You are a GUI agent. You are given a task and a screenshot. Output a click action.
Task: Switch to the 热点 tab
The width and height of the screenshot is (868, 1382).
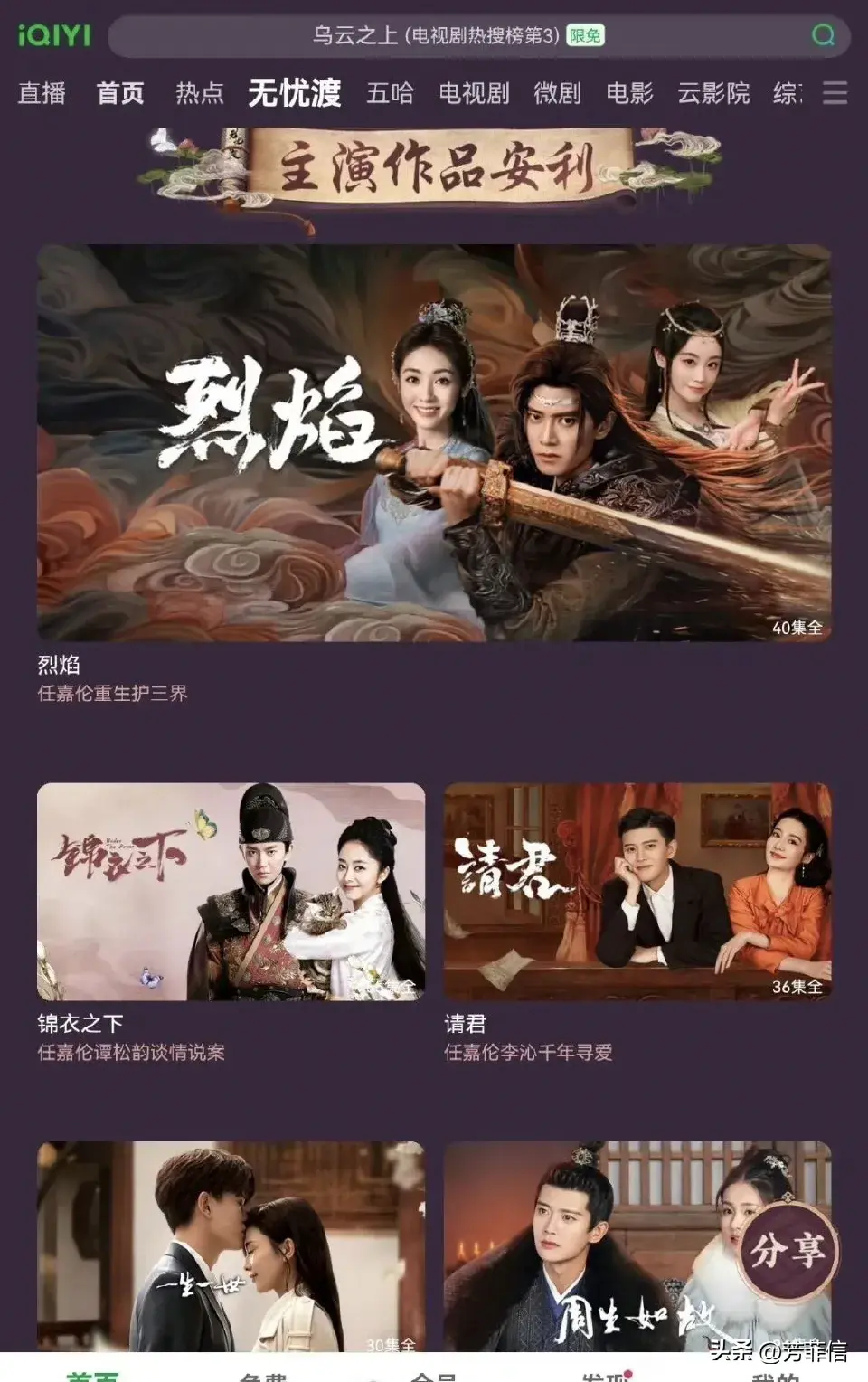199,93
